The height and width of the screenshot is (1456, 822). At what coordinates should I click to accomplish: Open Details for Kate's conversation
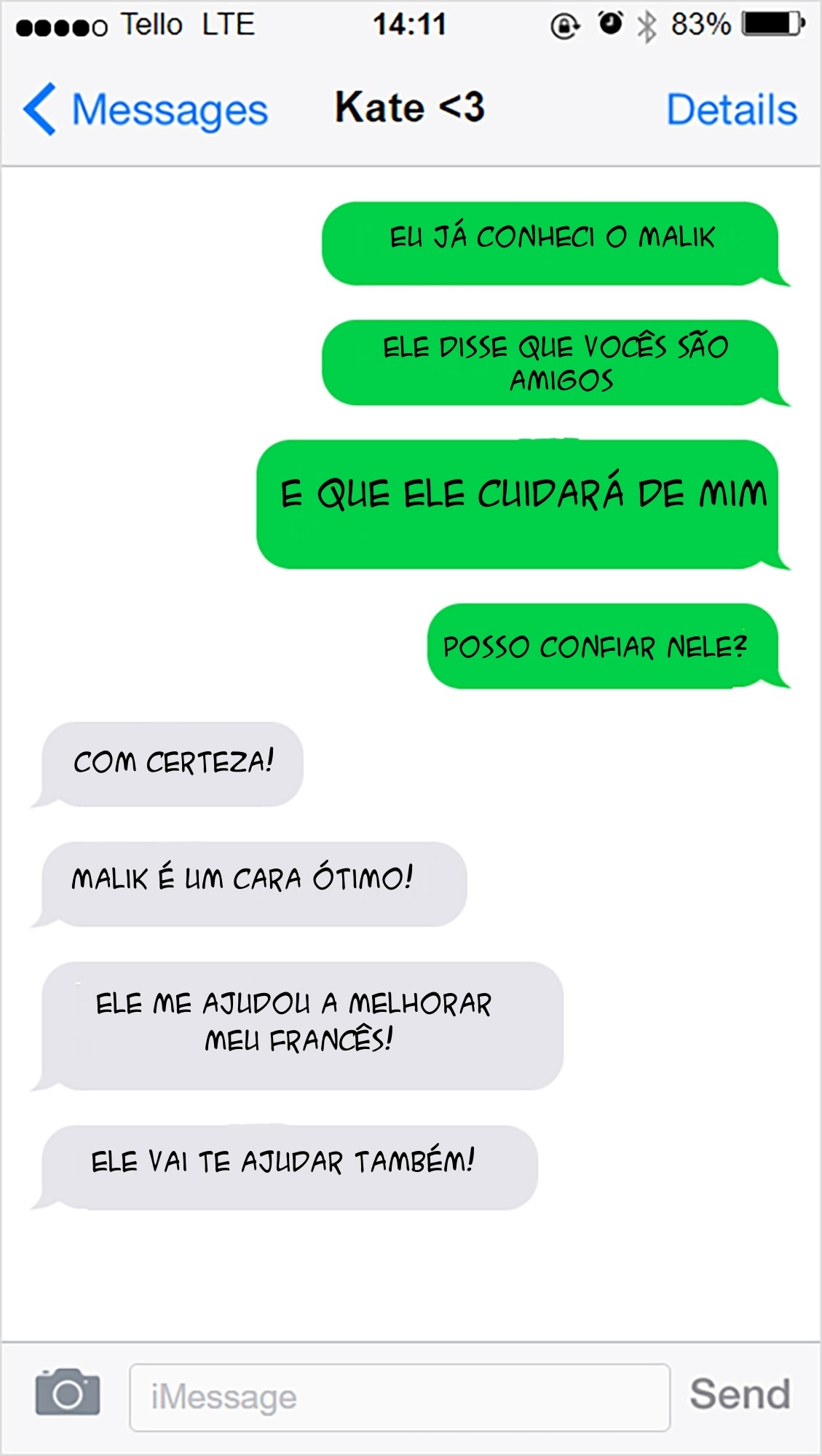[731, 110]
